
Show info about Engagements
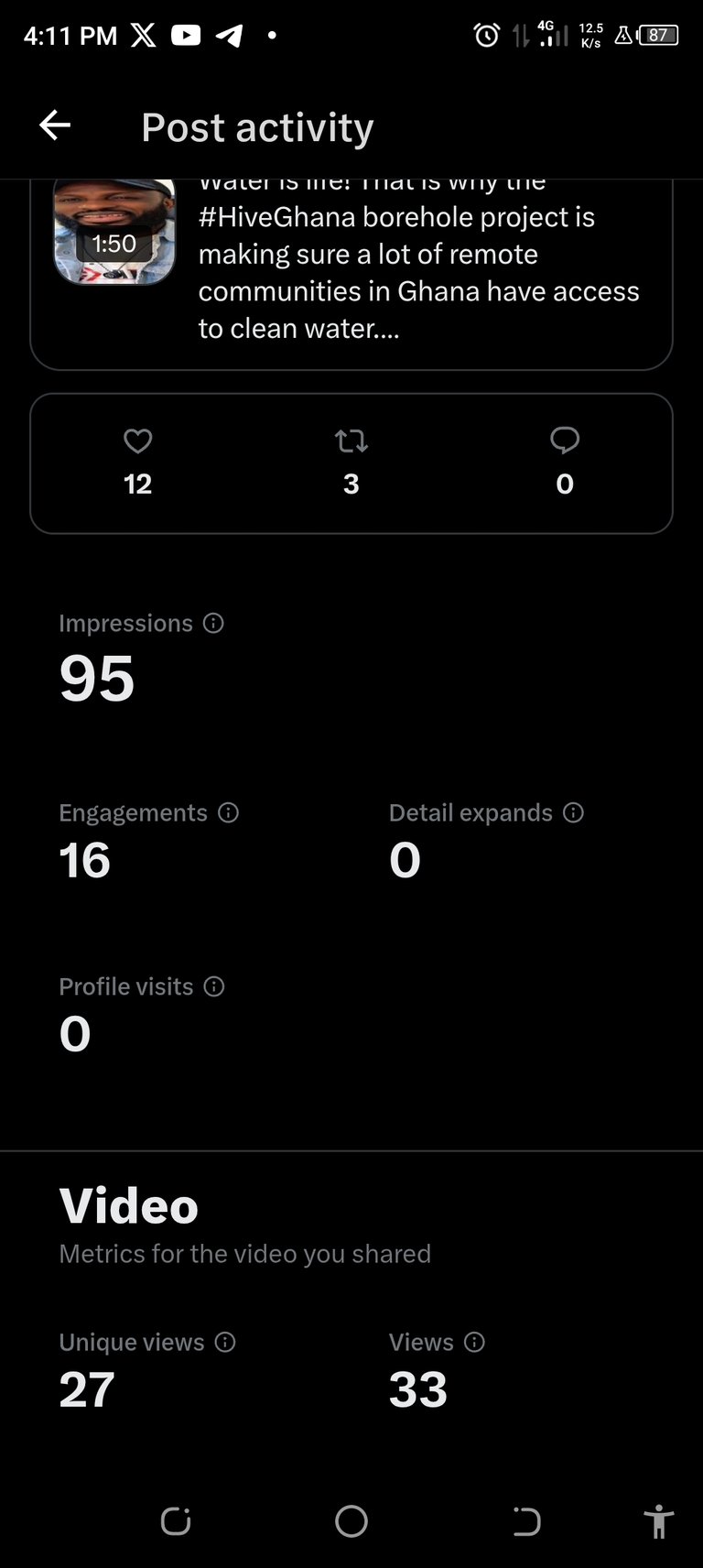click(229, 813)
